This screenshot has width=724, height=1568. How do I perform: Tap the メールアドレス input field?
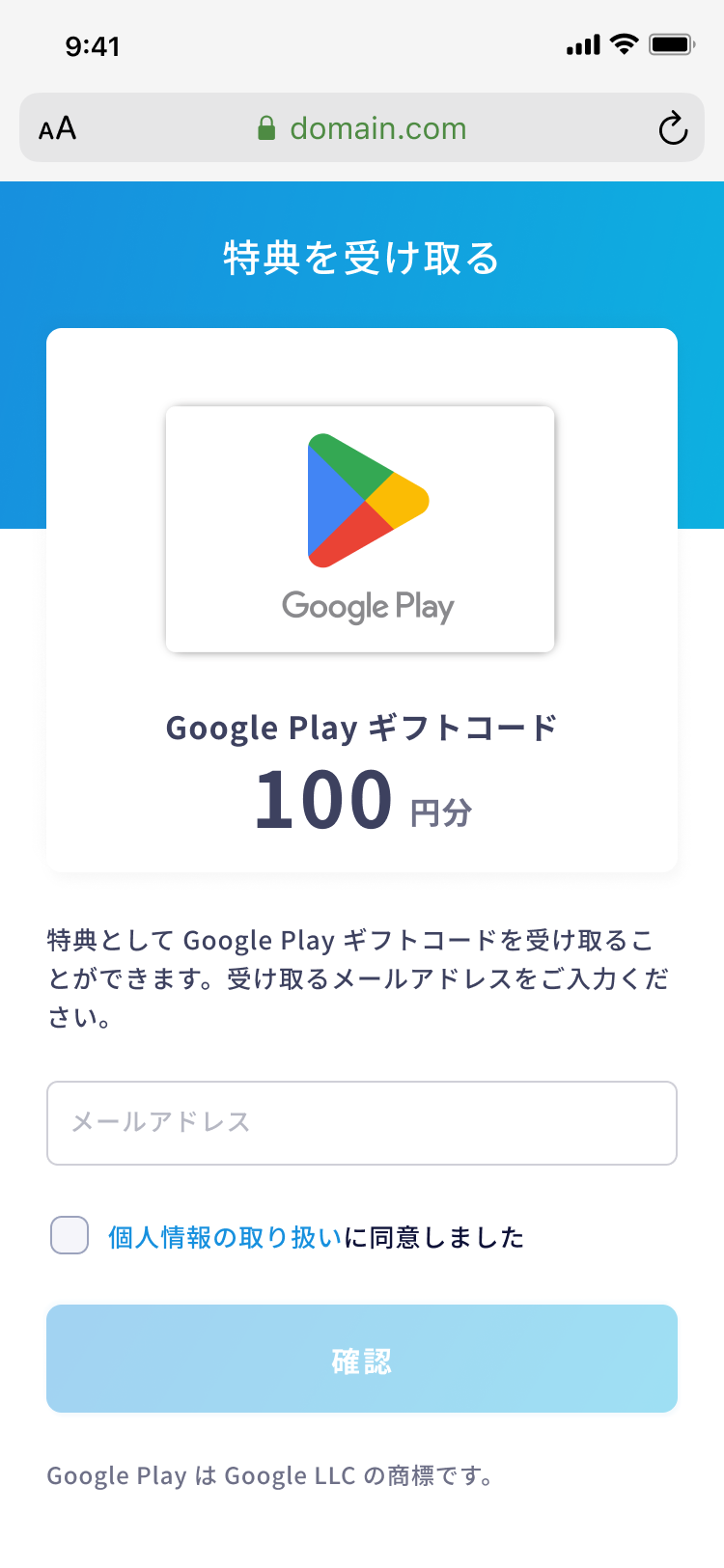point(362,1123)
